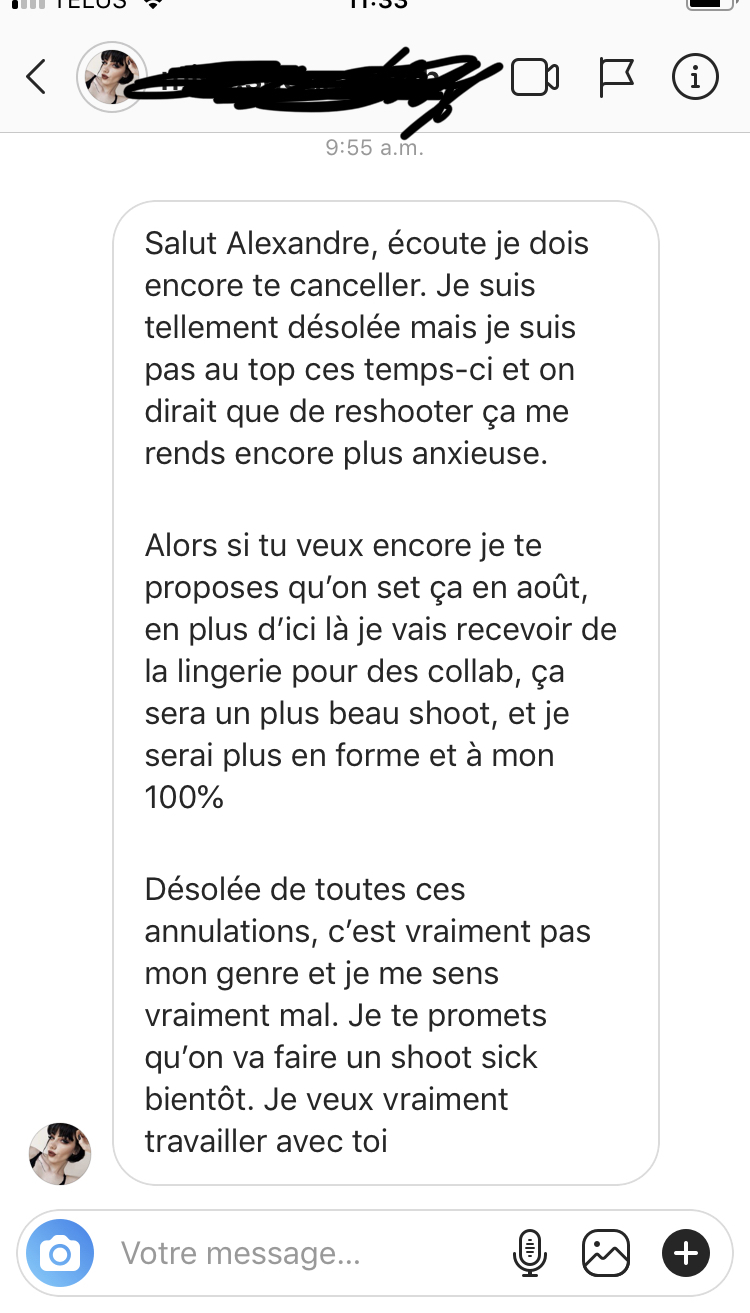
Task: Tap the Votre message text field
Action: [x=300, y=1253]
